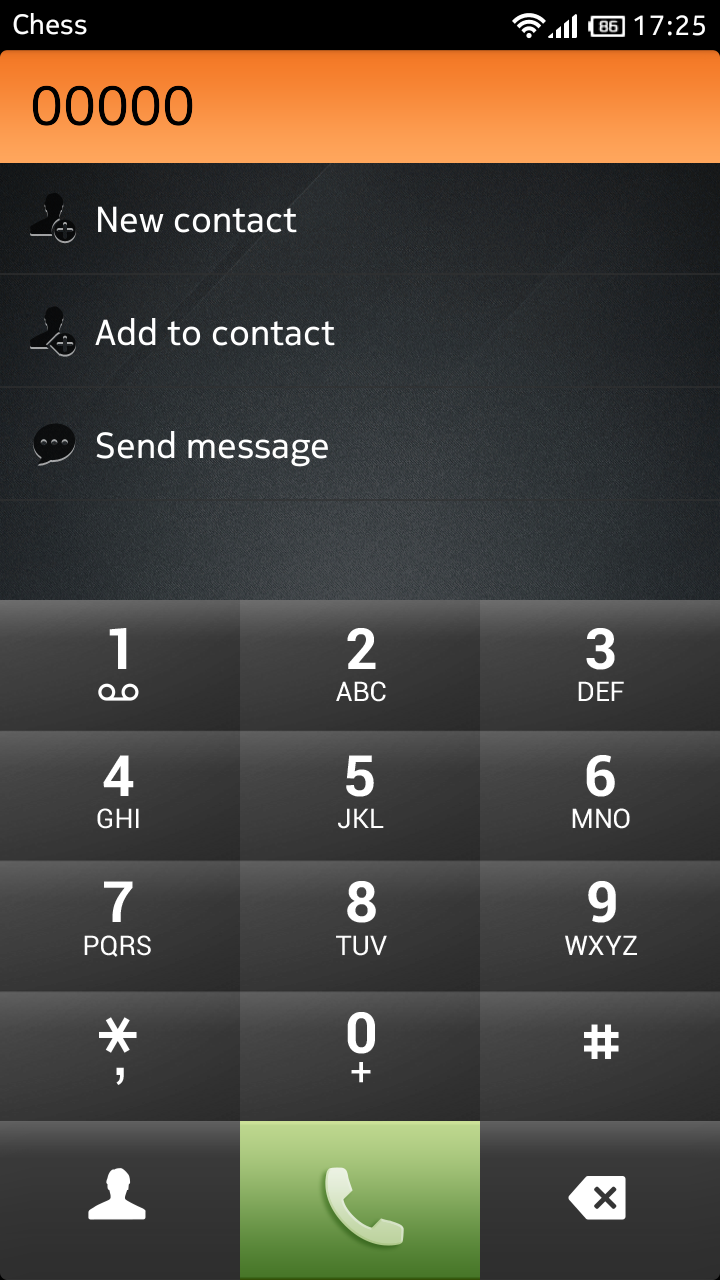720x1280 pixels.
Task: Tap the 4 GHI key
Action: tap(119, 796)
